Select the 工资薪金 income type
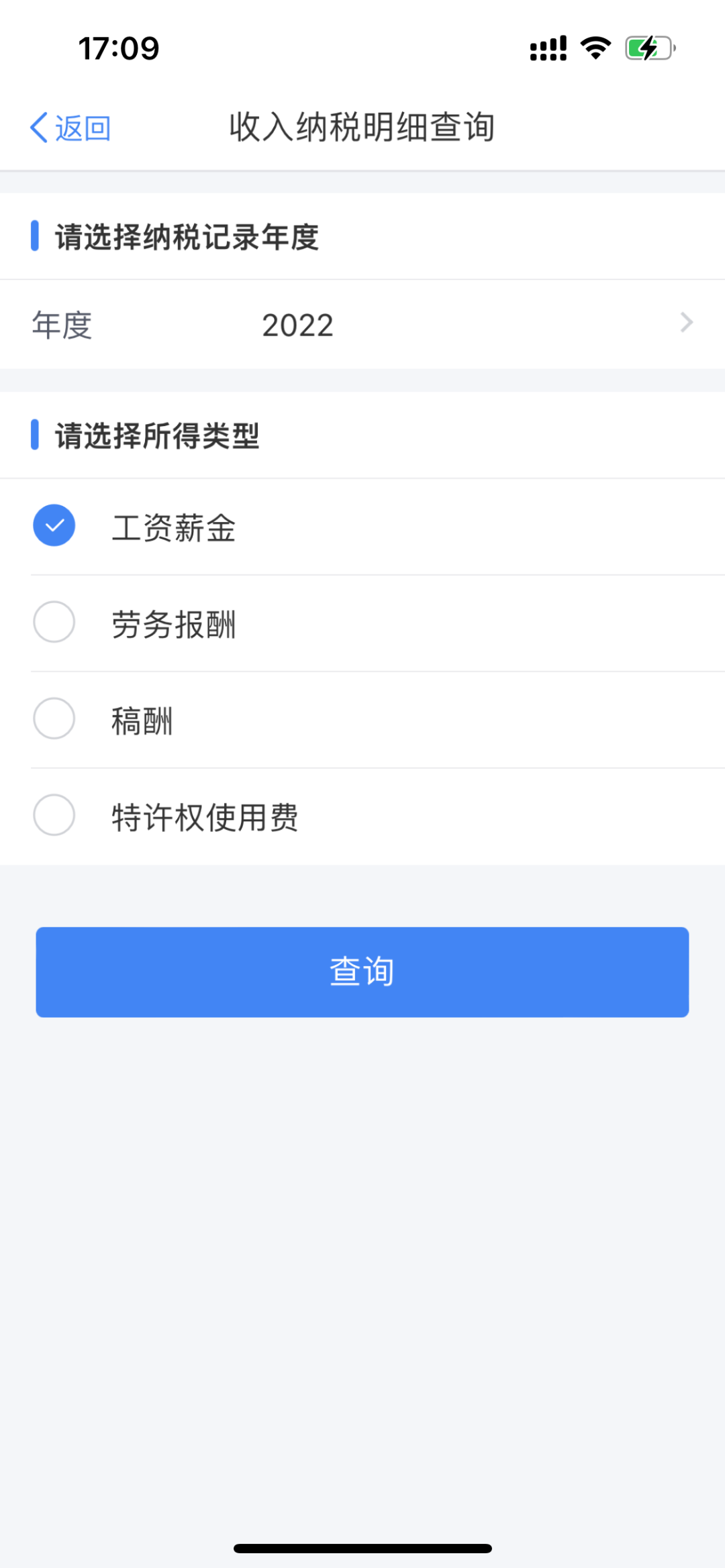Viewport: 725px width, 1568px height. (362, 527)
